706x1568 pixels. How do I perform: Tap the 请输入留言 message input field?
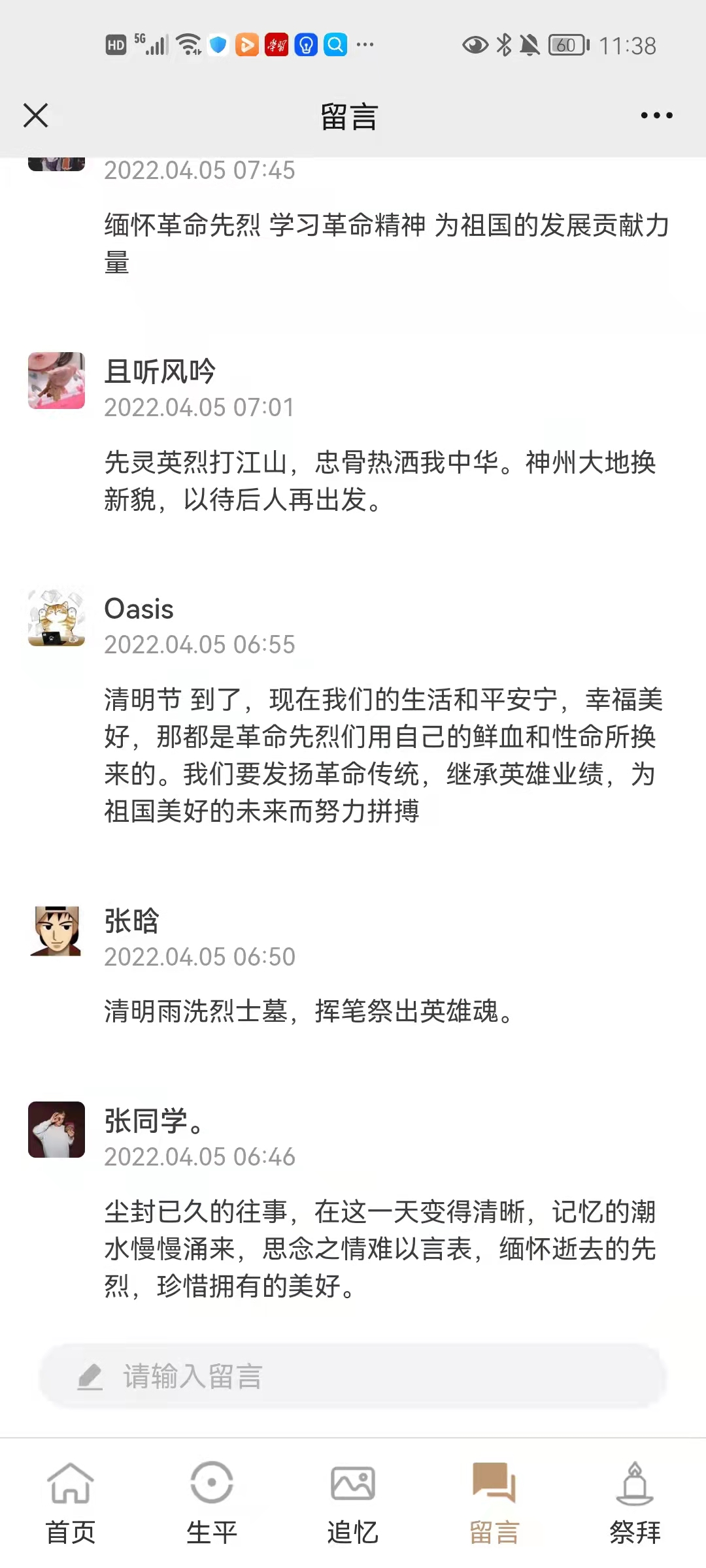coord(353,1377)
